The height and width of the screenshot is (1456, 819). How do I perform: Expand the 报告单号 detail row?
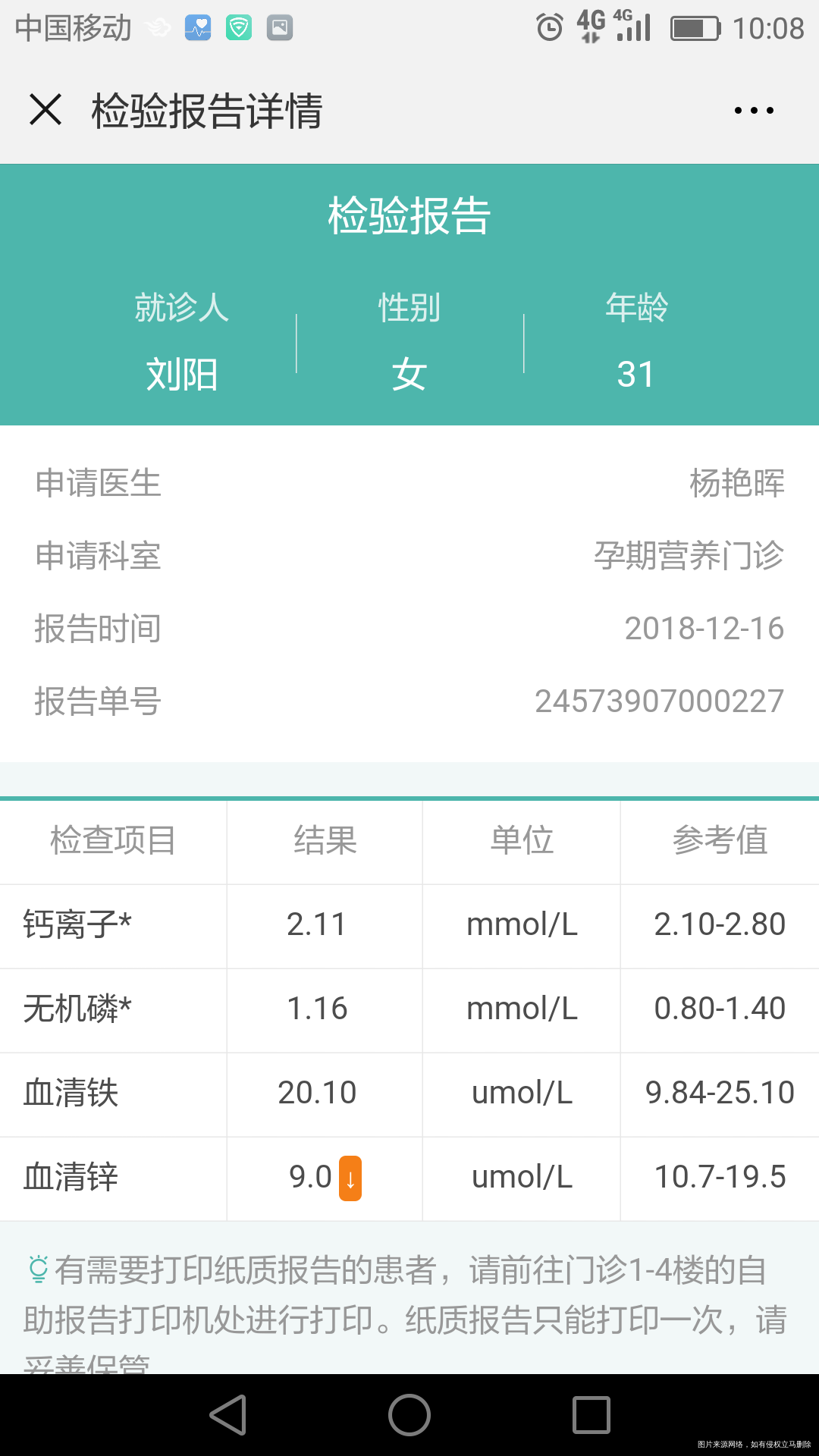coord(409,702)
